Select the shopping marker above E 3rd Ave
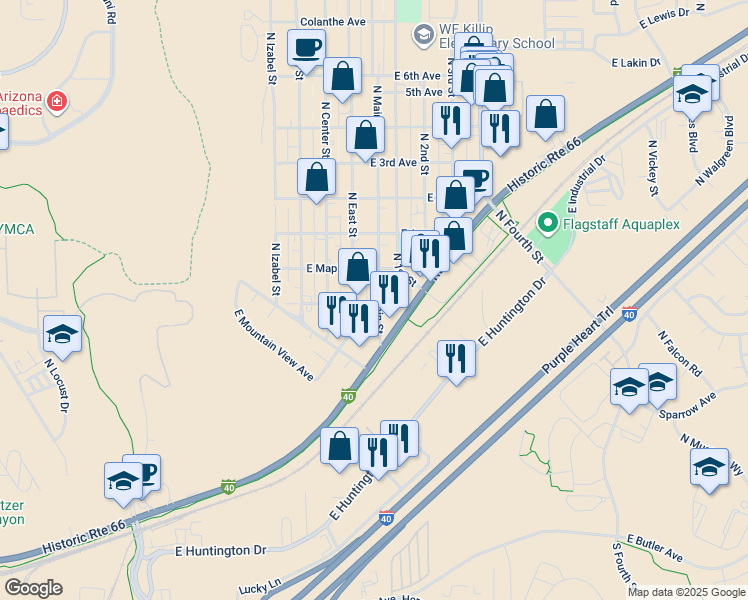The image size is (748, 600). (366, 134)
